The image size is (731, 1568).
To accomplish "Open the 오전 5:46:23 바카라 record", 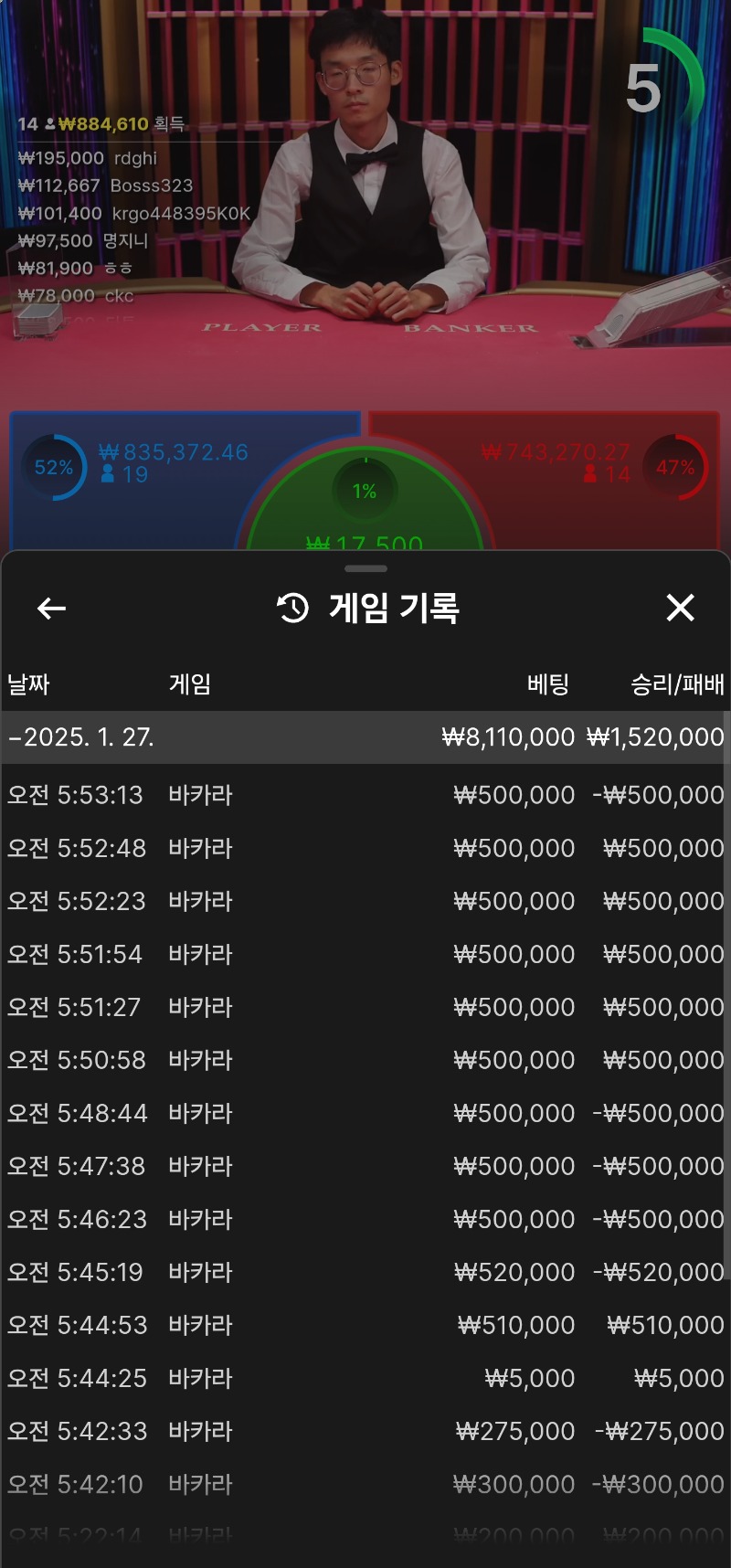I will tap(365, 1219).
